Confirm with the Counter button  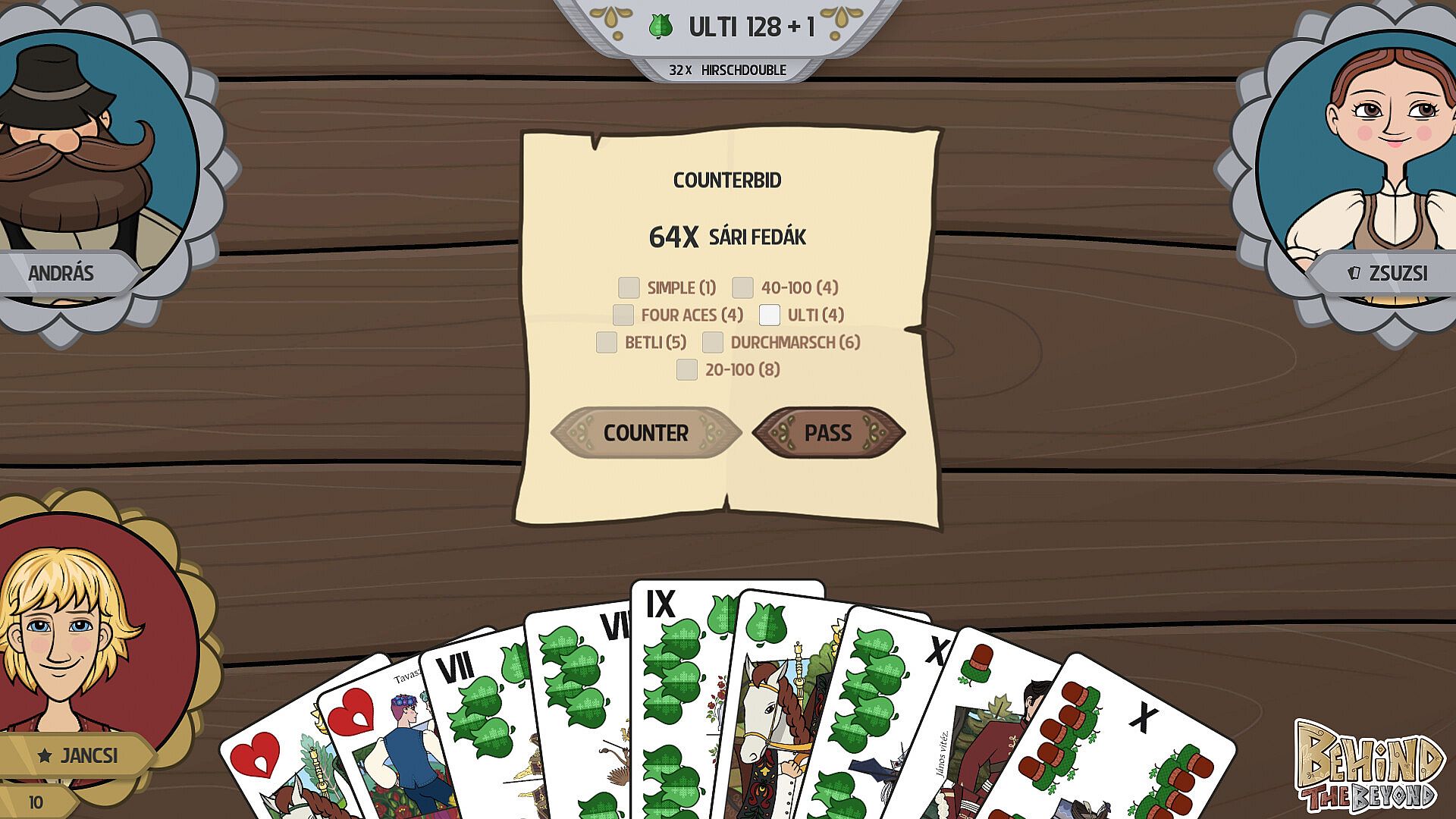645,433
